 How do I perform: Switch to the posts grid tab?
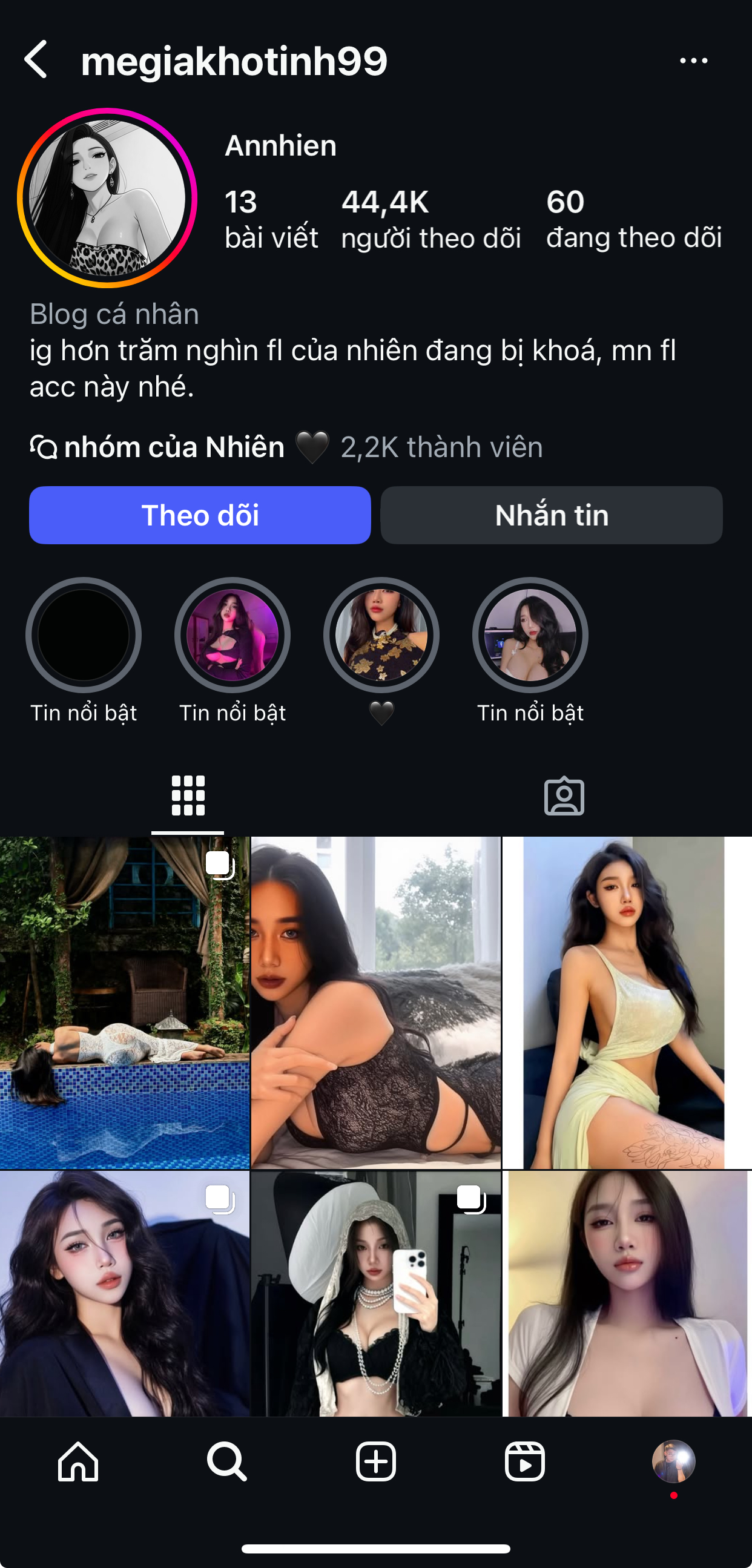click(188, 796)
